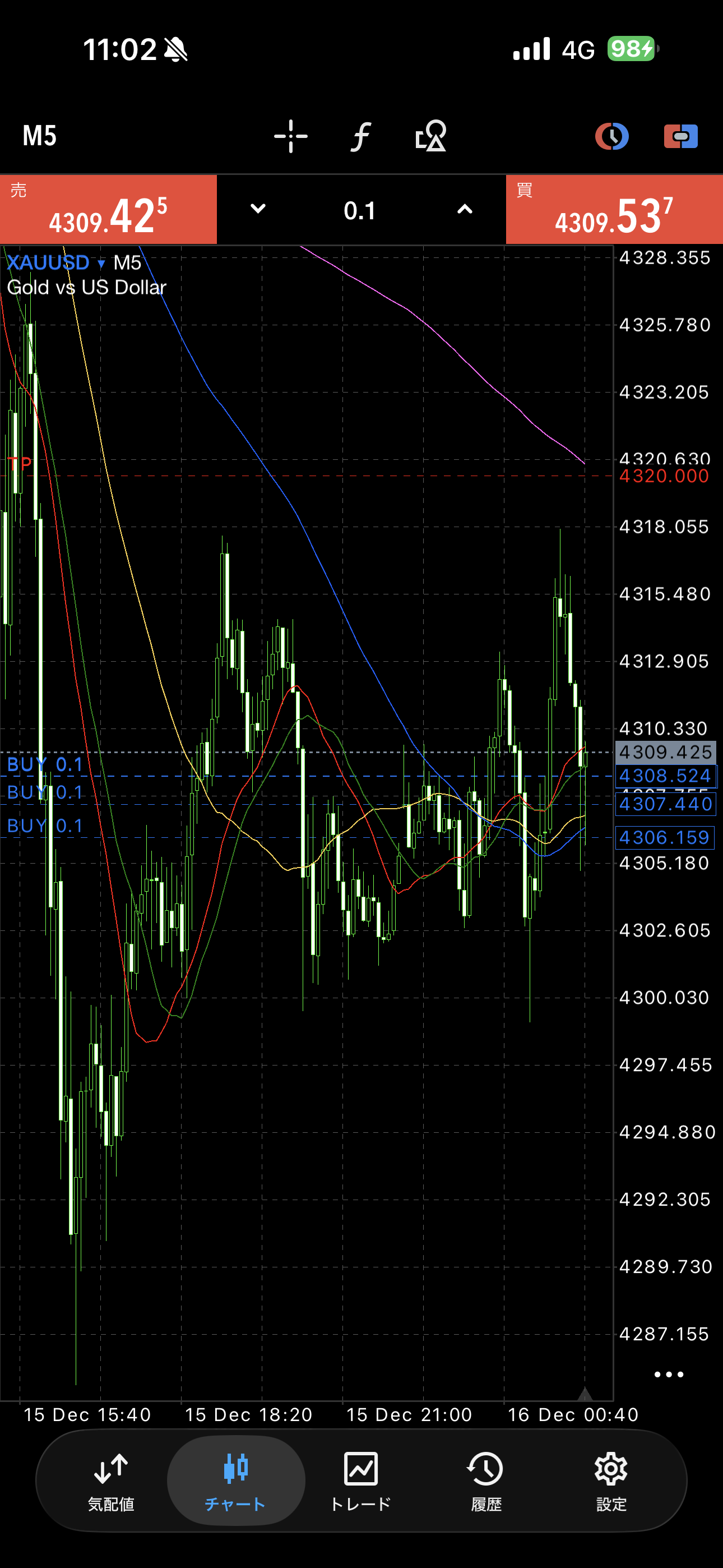Change the M5 timeframe

point(40,136)
